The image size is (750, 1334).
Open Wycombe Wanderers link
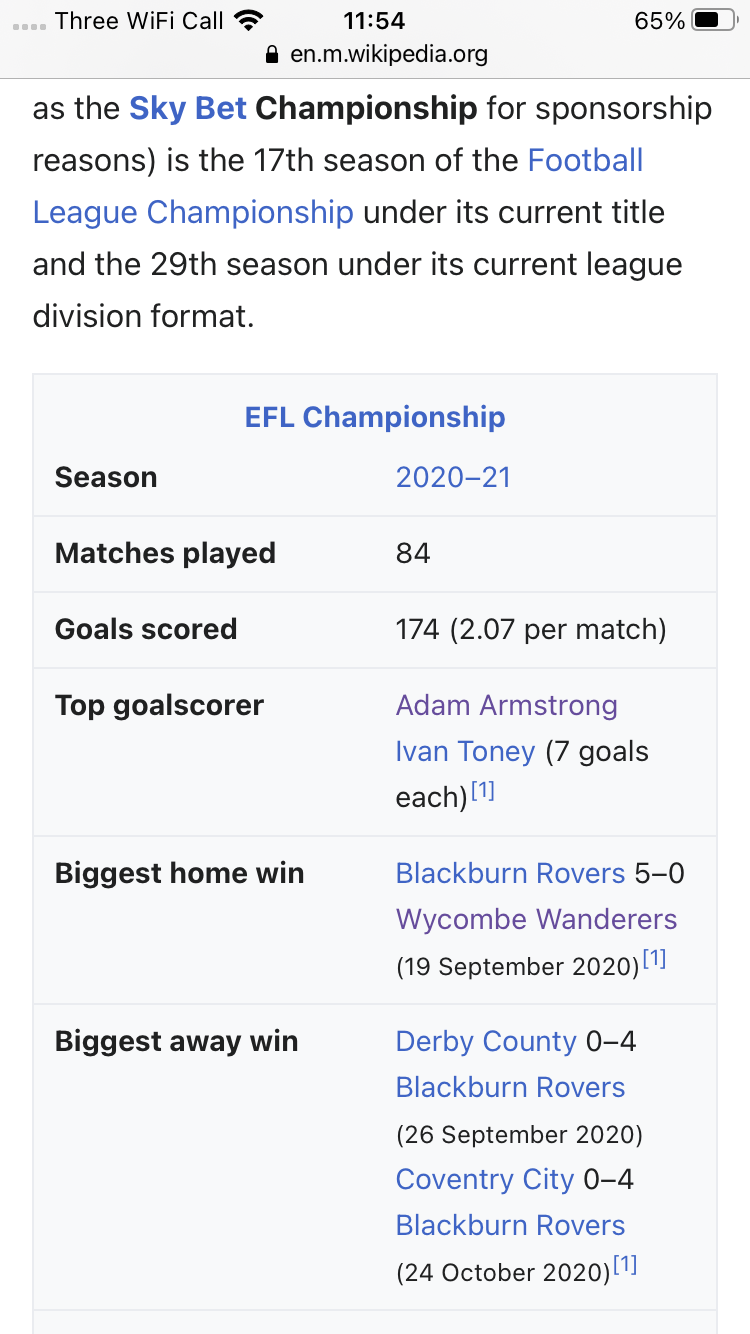pyautogui.click(x=536, y=919)
